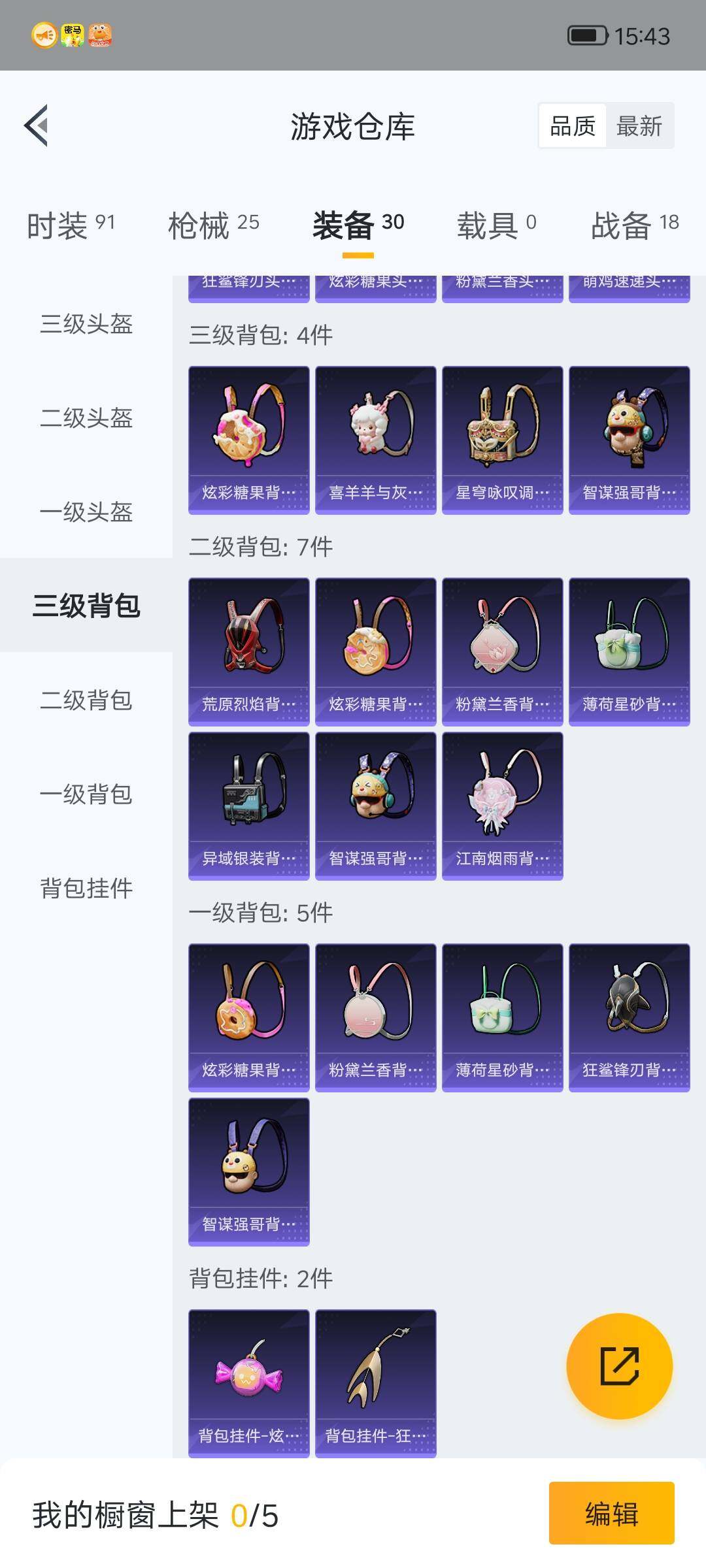Open the 星穹咏叹调 backpack item
The height and width of the screenshot is (1568, 706).
point(503,440)
